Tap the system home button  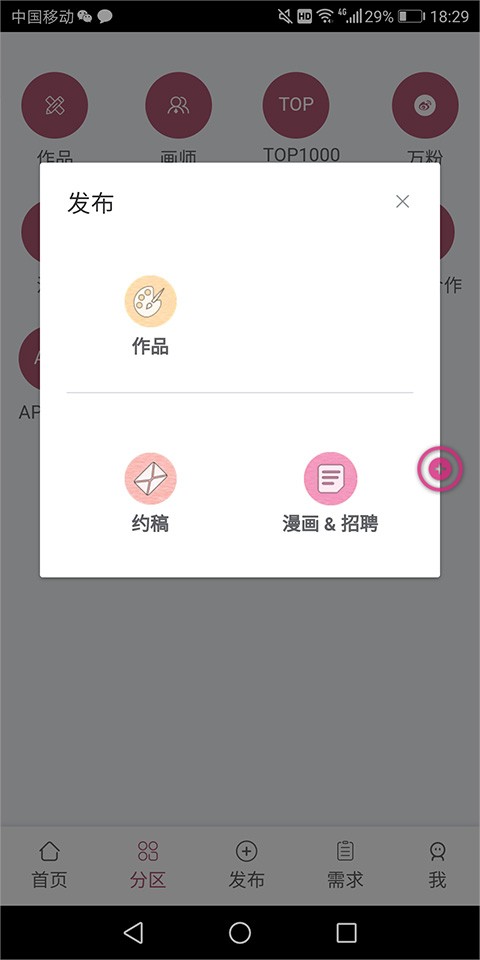(x=240, y=932)
